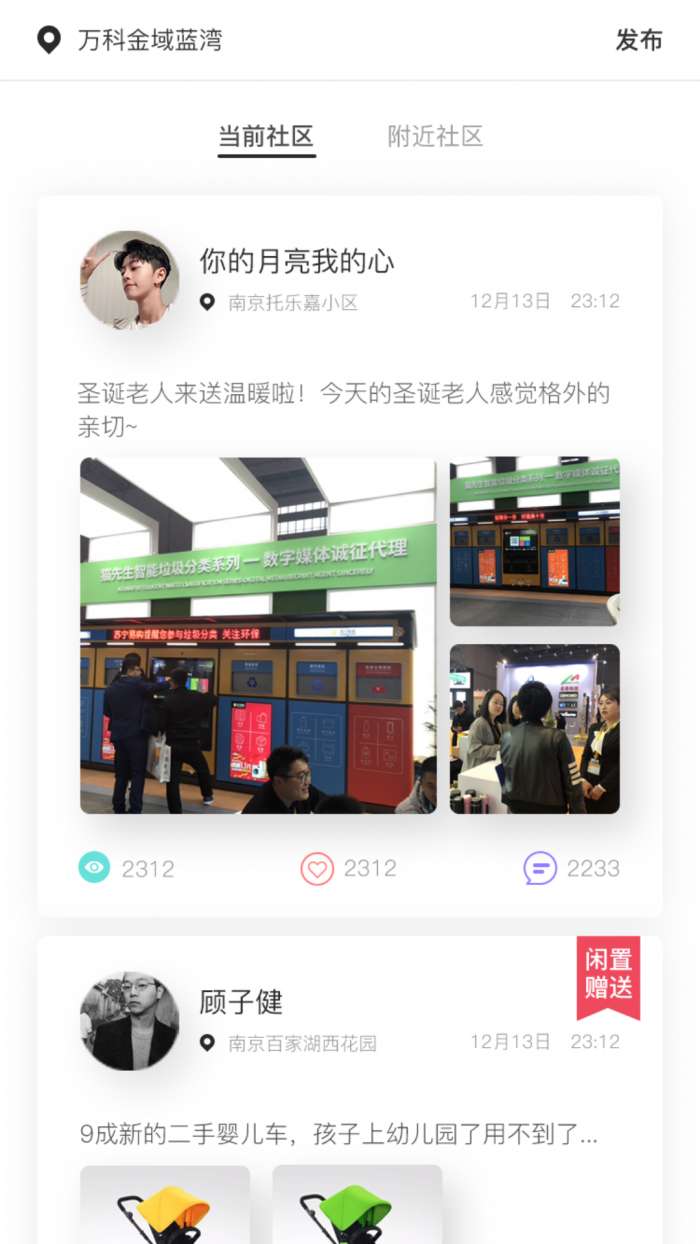The height and width of the screenshot is (1244, 700).
Task: Tap 发布 to publish a post
Action: 639,41
